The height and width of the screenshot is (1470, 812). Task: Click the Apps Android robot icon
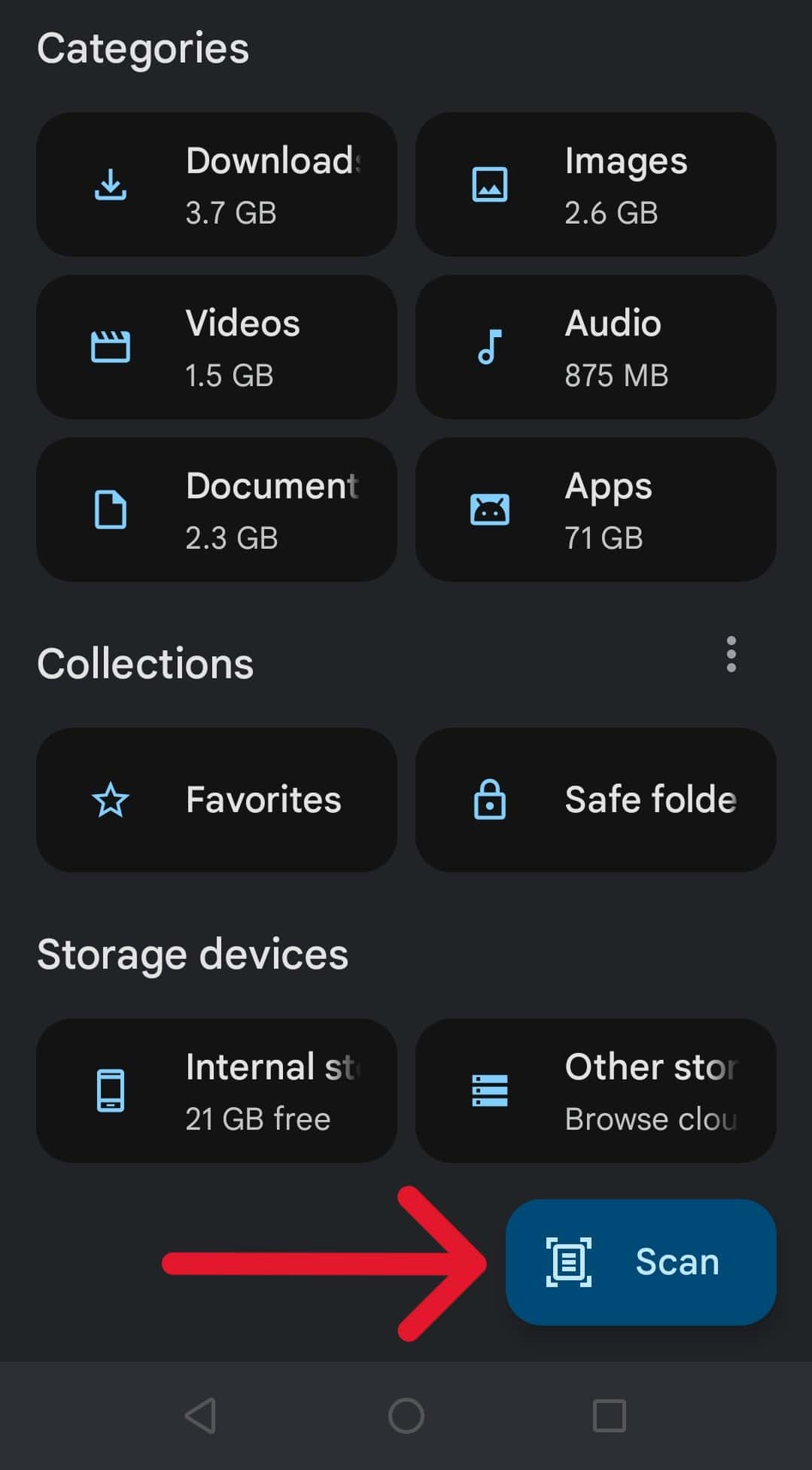click(490, 510)
